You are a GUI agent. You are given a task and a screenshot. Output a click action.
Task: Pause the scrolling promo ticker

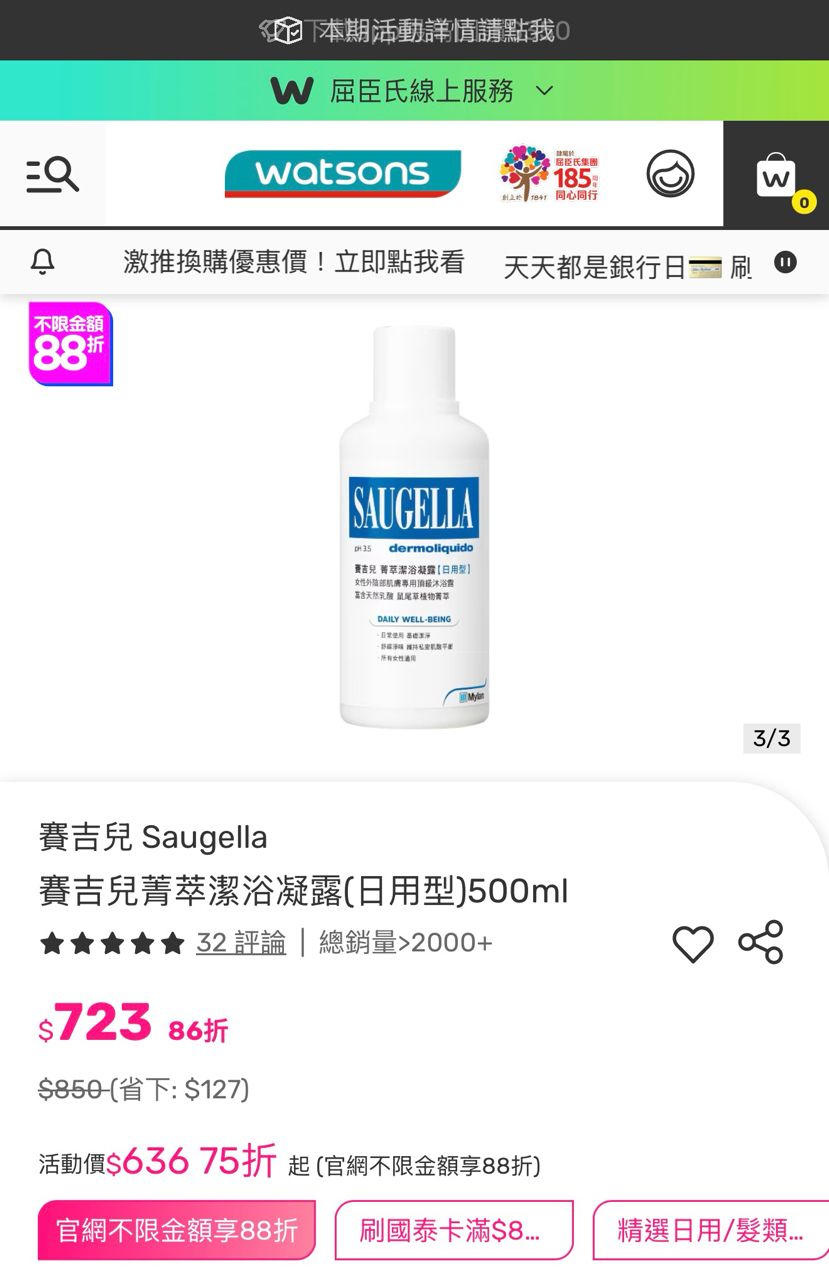click(785, 263)
